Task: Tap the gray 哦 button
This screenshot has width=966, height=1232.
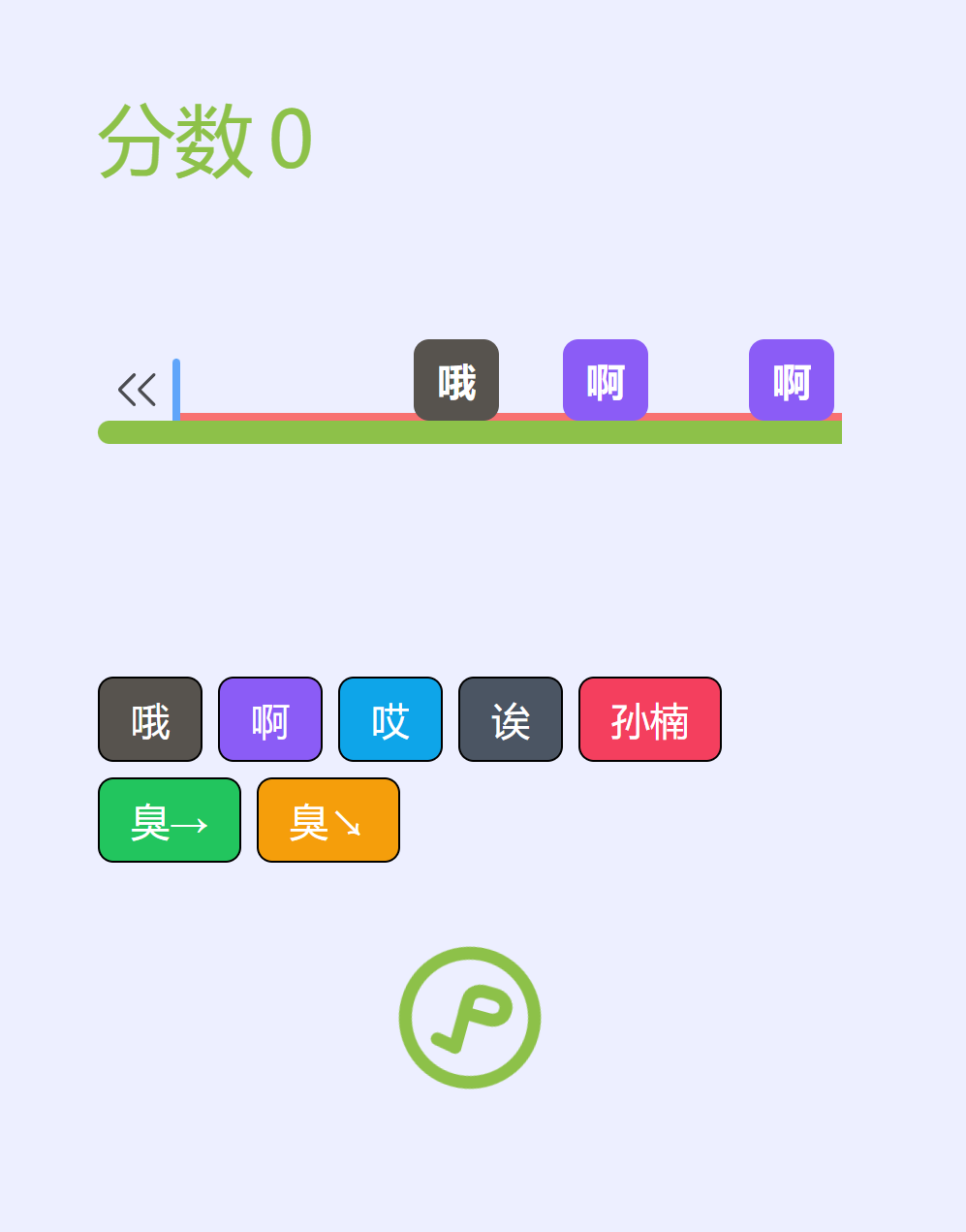Action: (150, 719)
